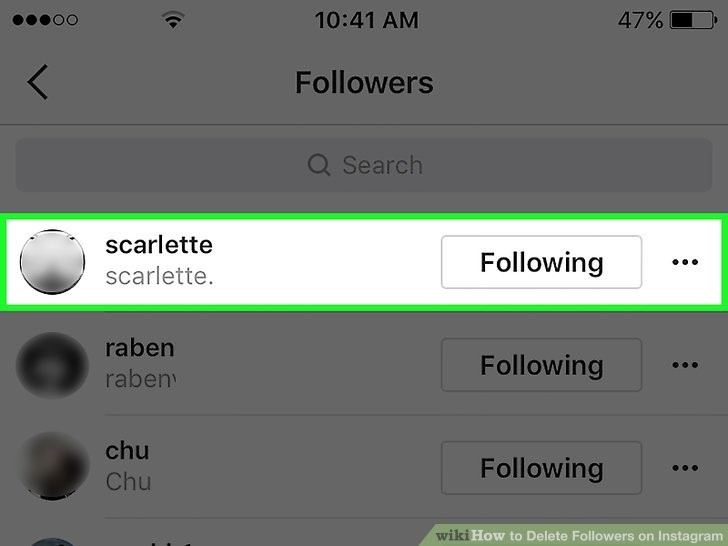Image resolution: width=728 pixels, height=546 pixels.
Task: Open the three-dot menu for raben
Action: pyautogui.click(x=685, y=365)
